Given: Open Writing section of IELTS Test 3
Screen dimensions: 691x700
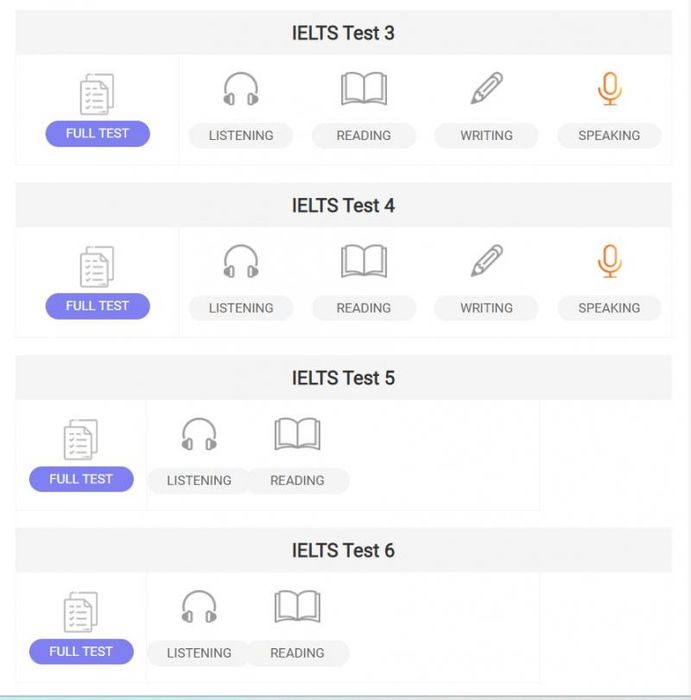Looking at the screenshot, I should [486, 136].
